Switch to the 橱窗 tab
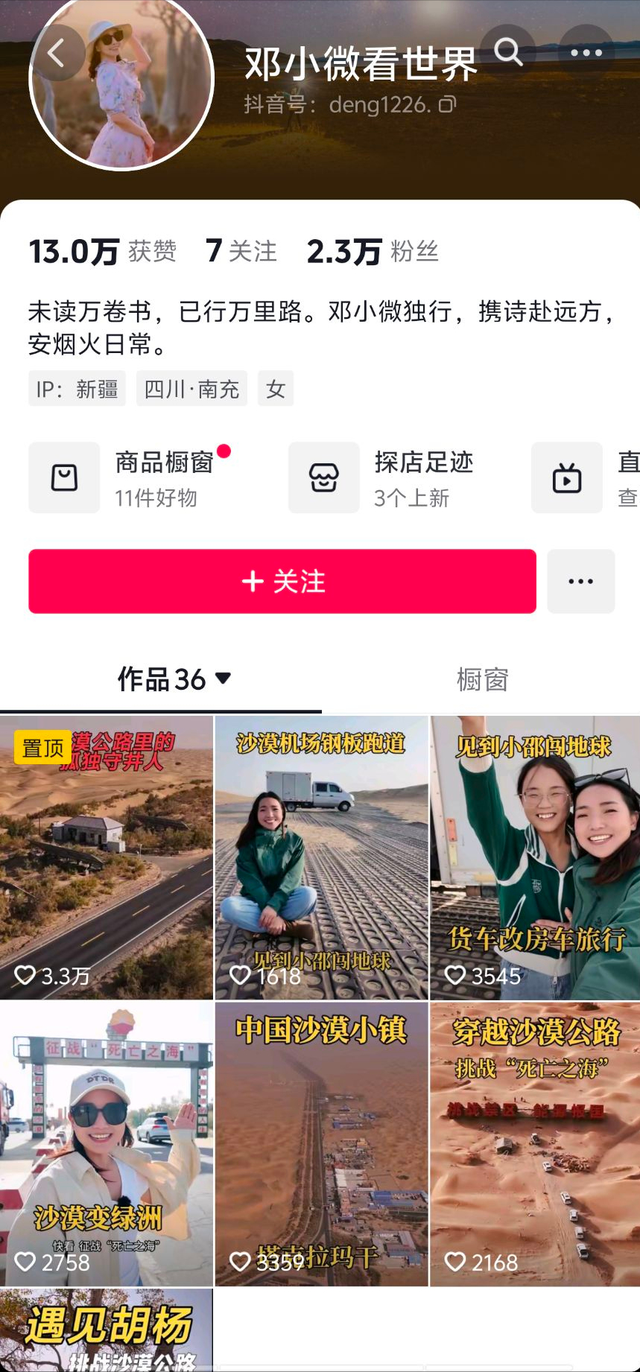 (482, 680)
